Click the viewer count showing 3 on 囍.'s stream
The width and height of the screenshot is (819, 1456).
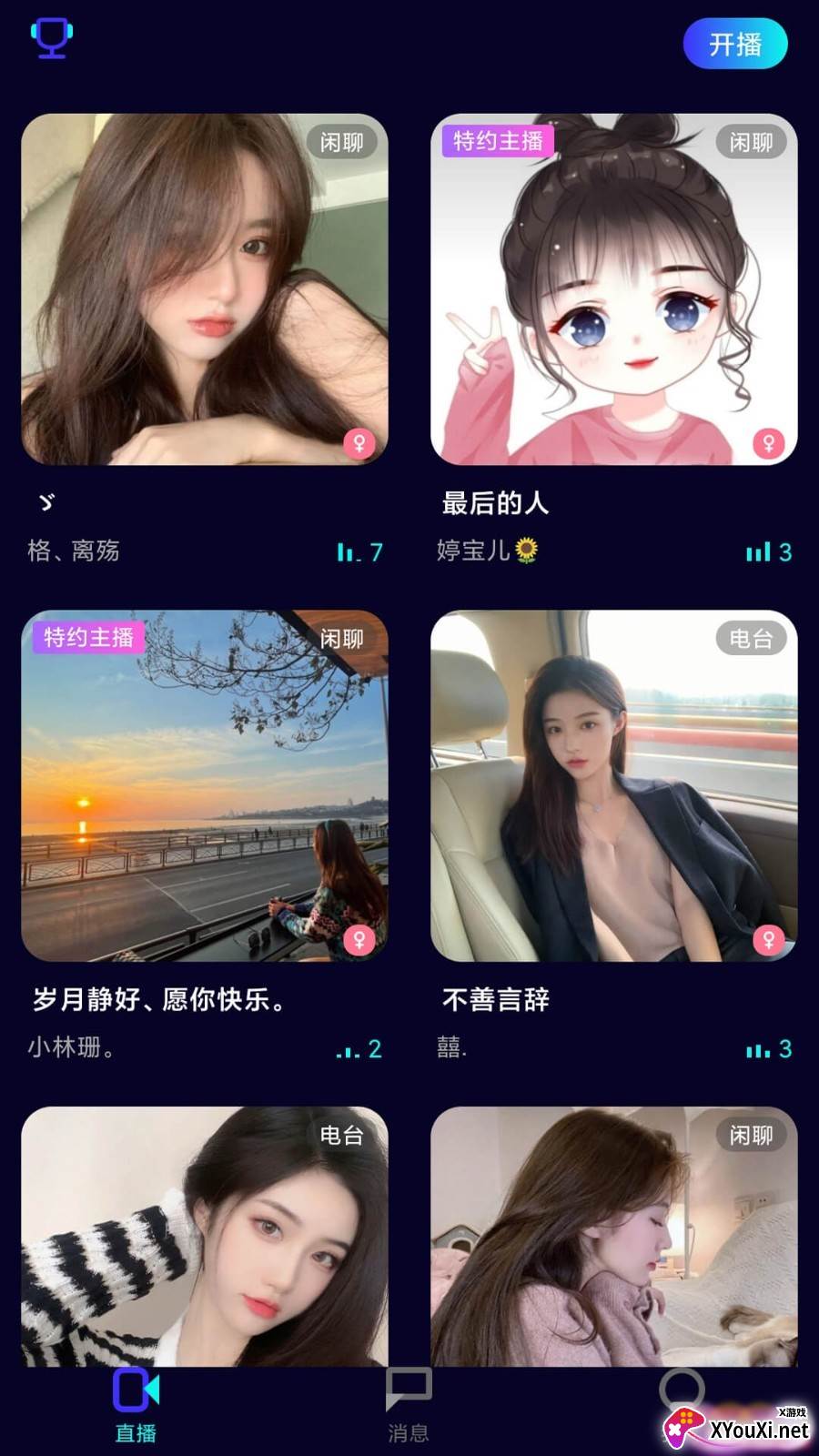point(764,1047)
